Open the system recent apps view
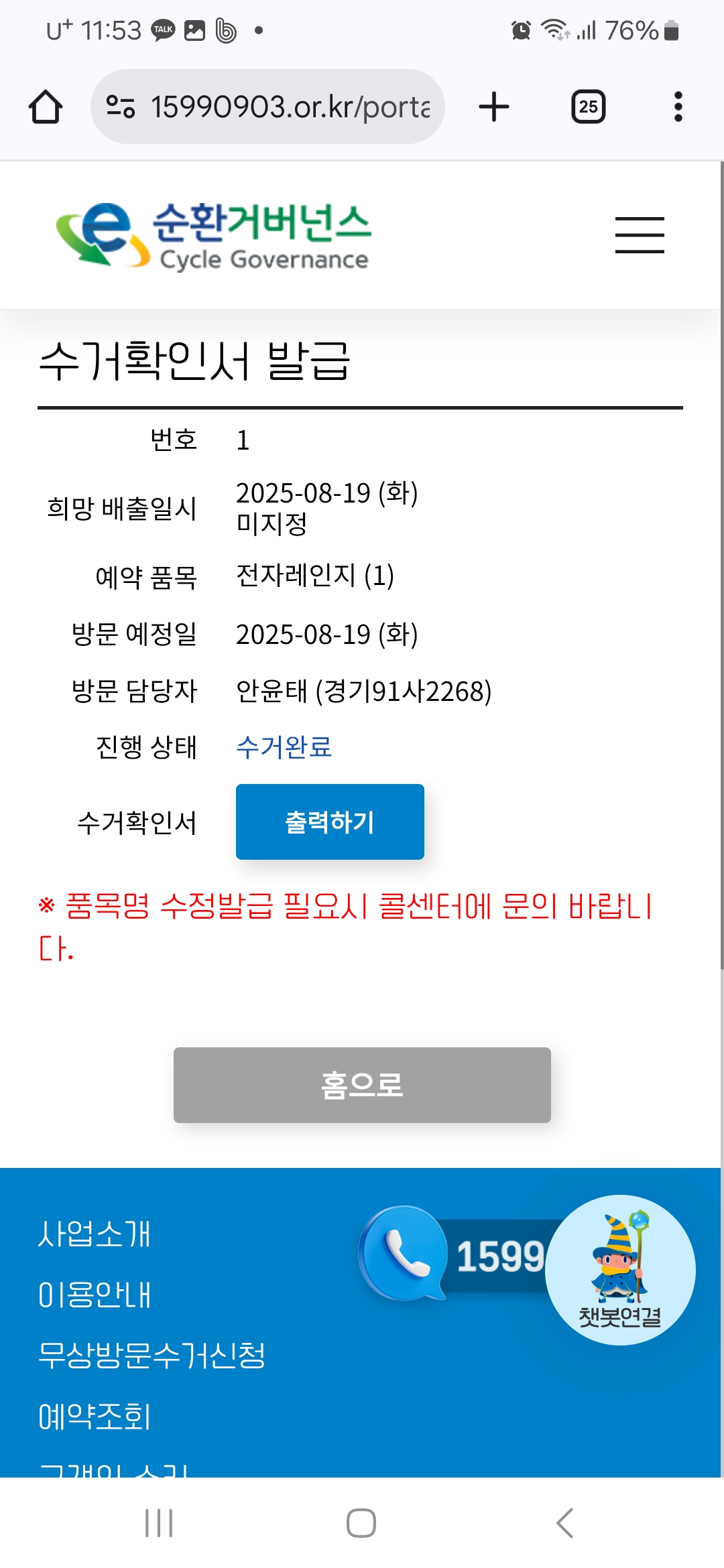Screen dimensions: 724x1568 click(159, 1522)
